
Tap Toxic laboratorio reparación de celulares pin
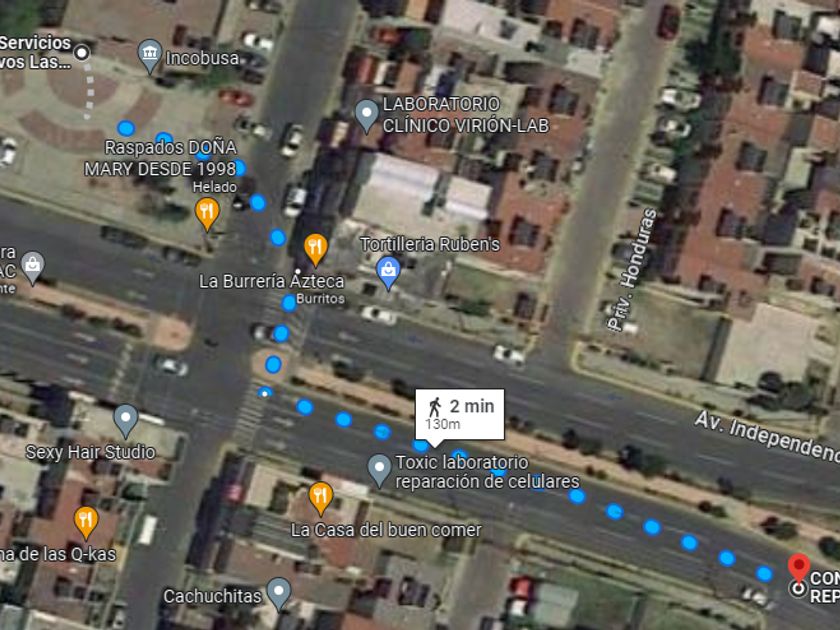[x=379, y=467]
